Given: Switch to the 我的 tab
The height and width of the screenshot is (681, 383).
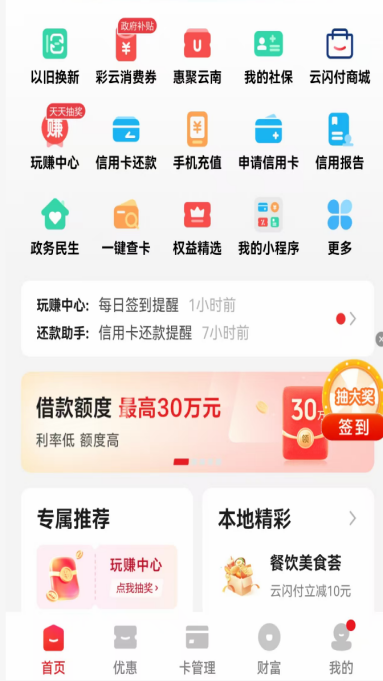Looking at the screenshot, I should click(341, 648).
